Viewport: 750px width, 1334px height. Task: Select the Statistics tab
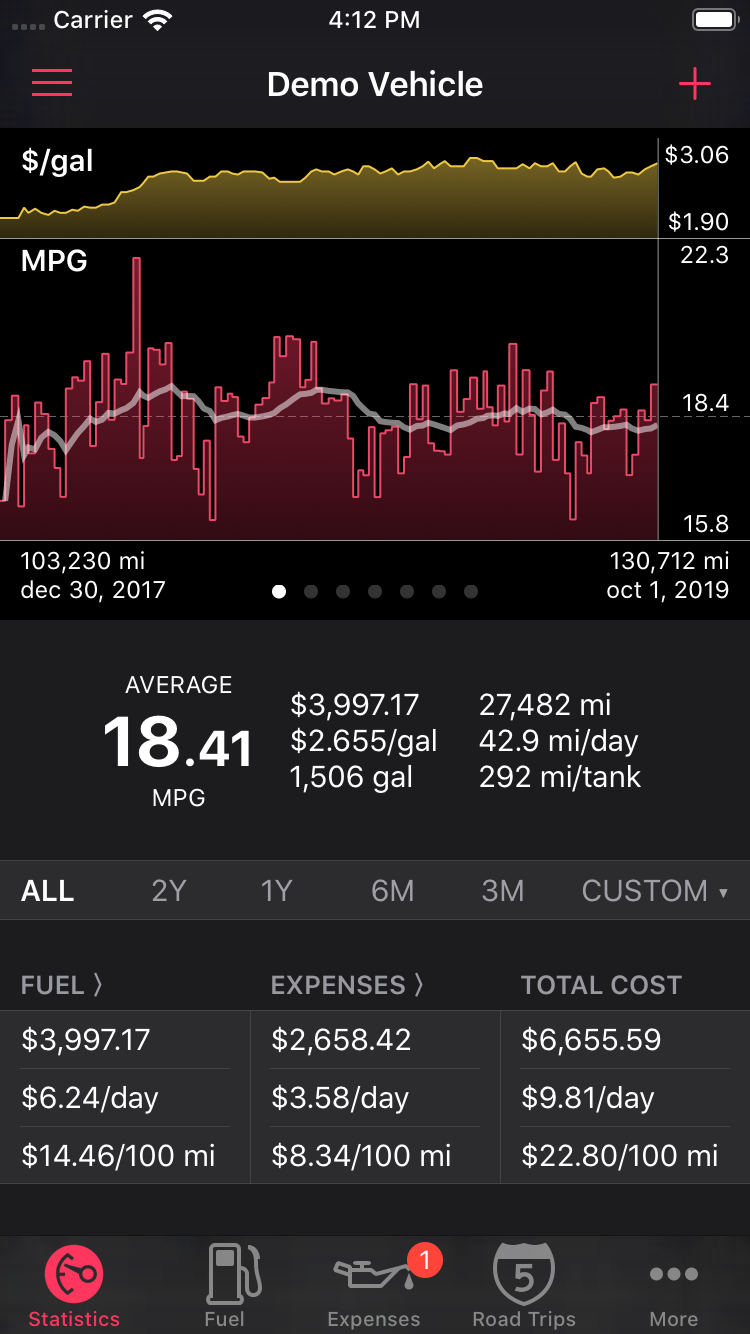(74, 1285)
